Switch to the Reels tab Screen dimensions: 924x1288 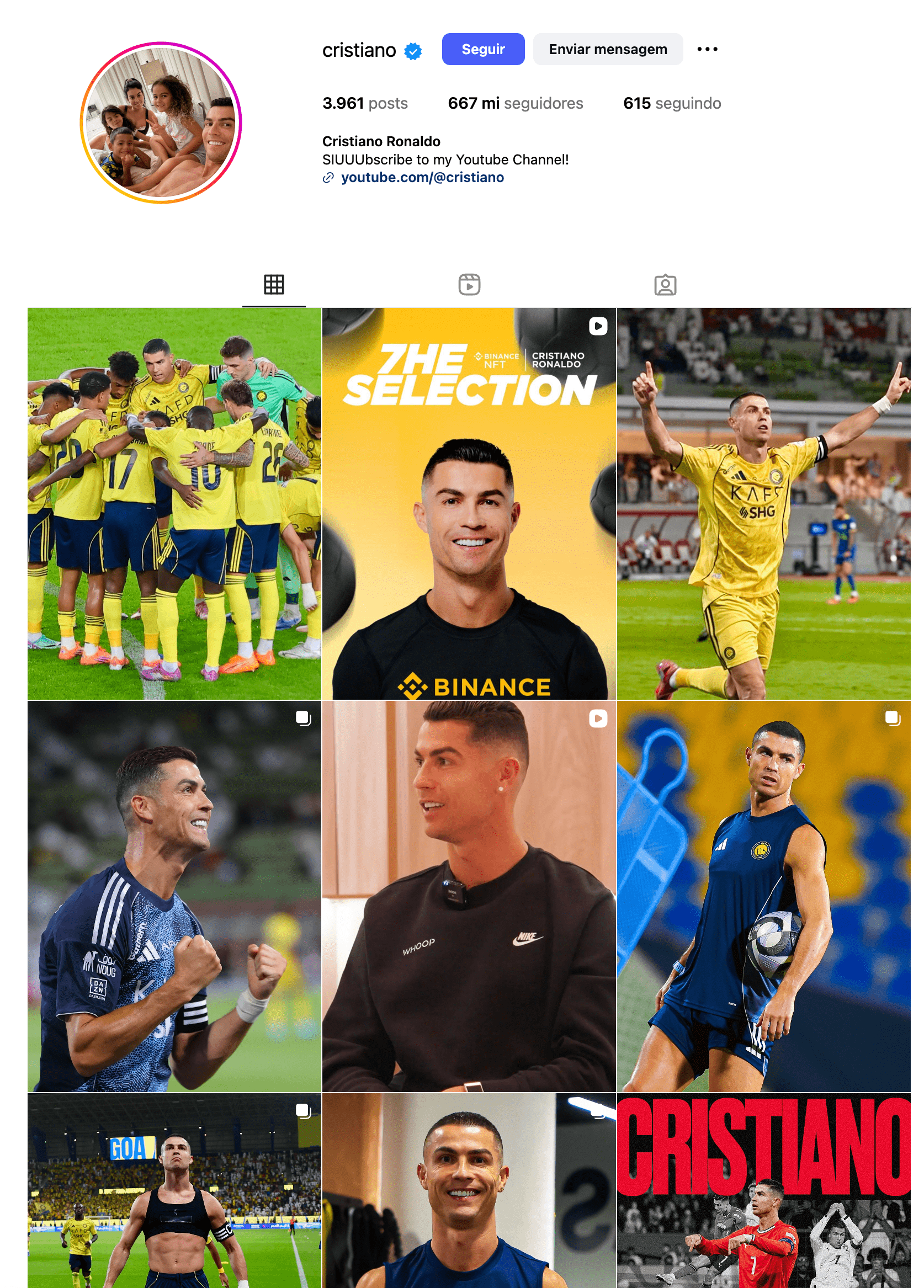pyautogui.click(x=469, y=285)
